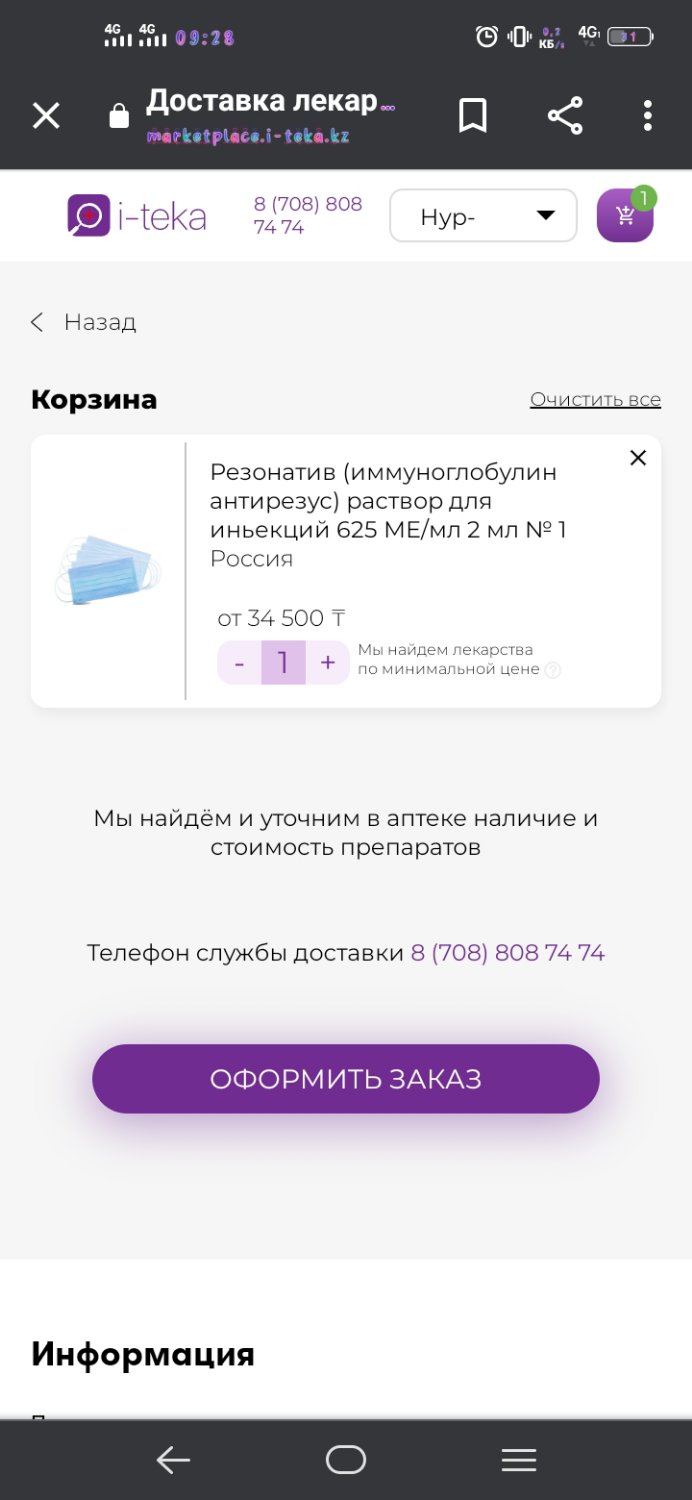The image size is (692, 1500).
Task: Call 8 (708) 808 74 74 in header
Action: click(x=308, y=216)
